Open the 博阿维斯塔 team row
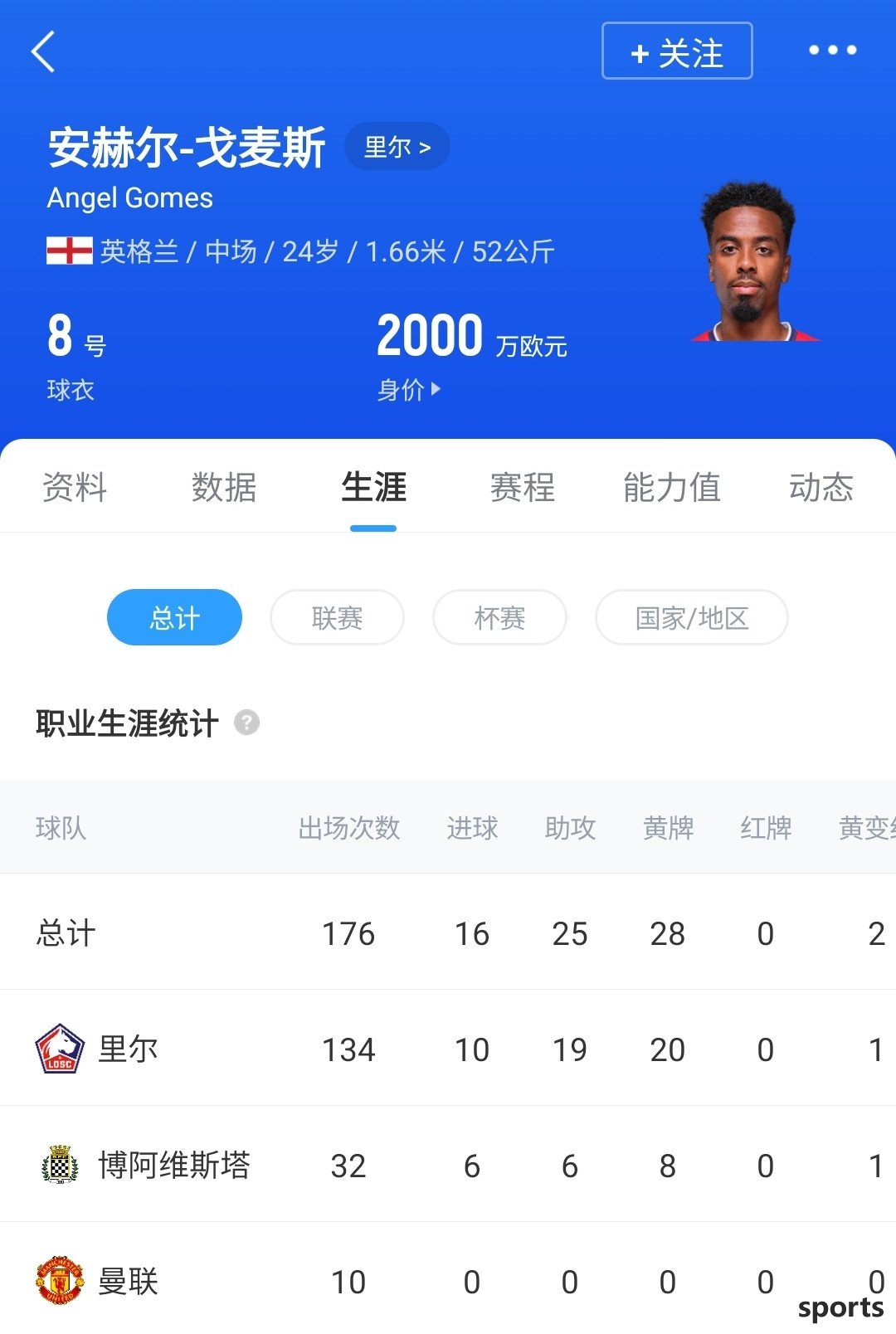 click(x=173, y=1165)
